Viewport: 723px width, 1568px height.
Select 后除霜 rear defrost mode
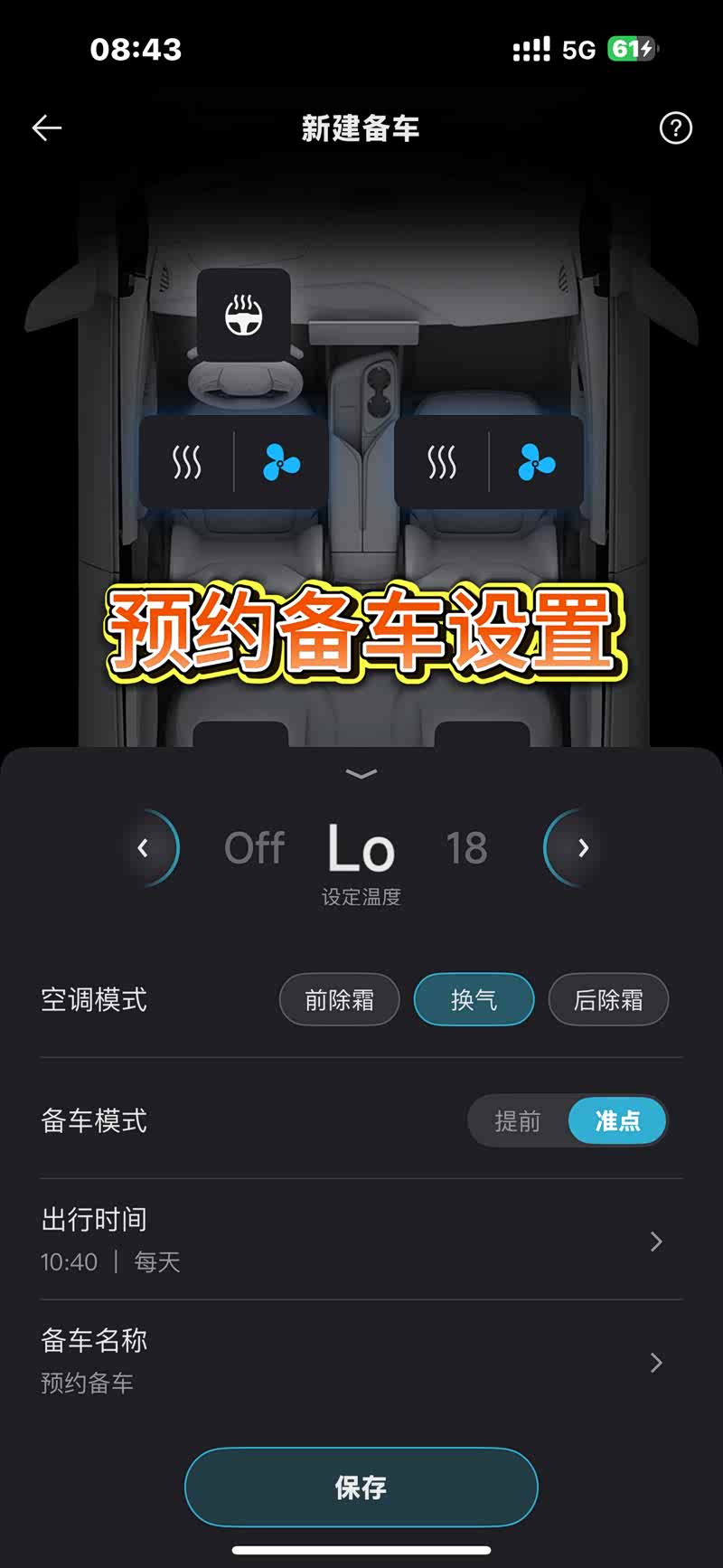608,999
